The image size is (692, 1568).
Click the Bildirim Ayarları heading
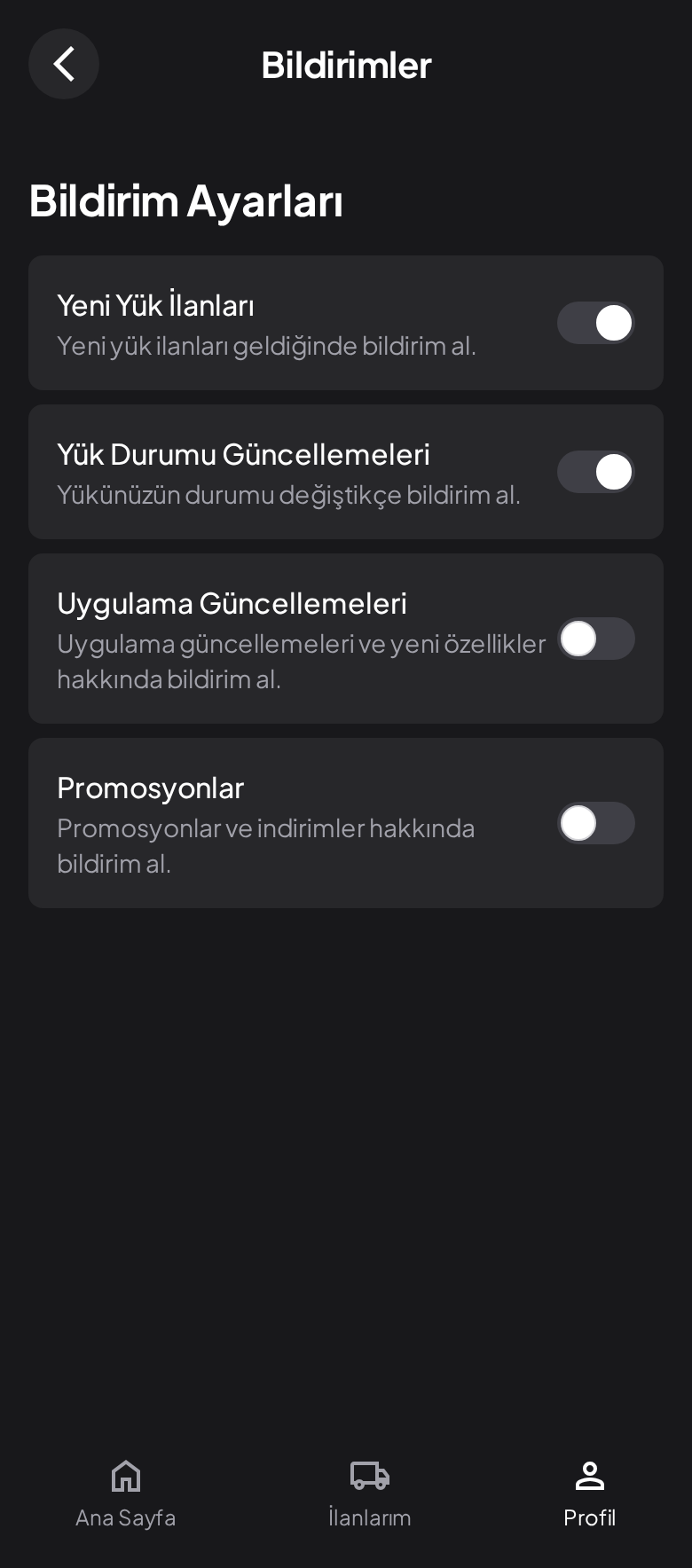coord(187,201)
